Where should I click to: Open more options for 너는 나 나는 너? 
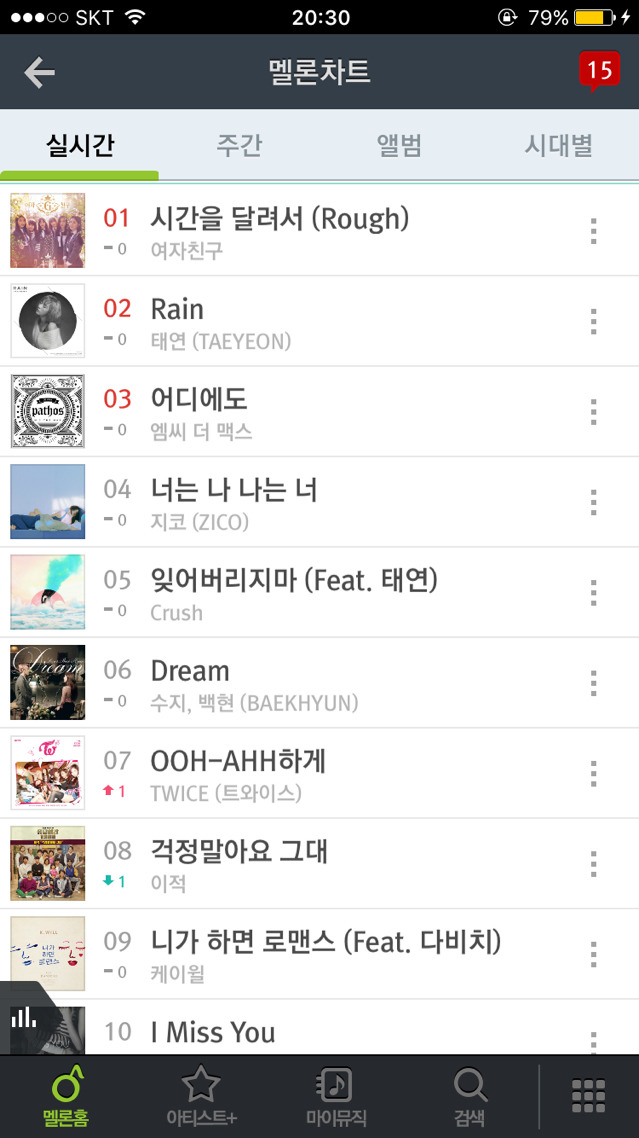click(593, 502)
